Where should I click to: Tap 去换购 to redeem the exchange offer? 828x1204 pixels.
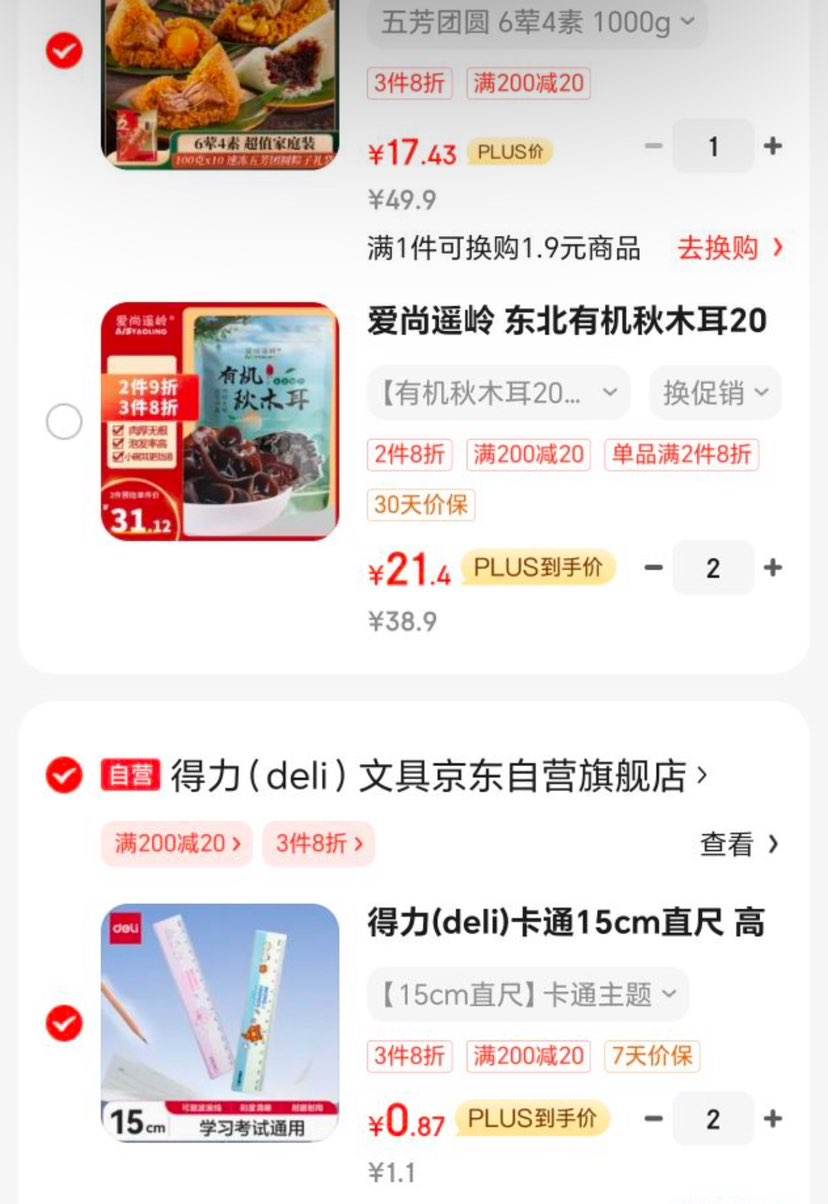click(720, 247)
